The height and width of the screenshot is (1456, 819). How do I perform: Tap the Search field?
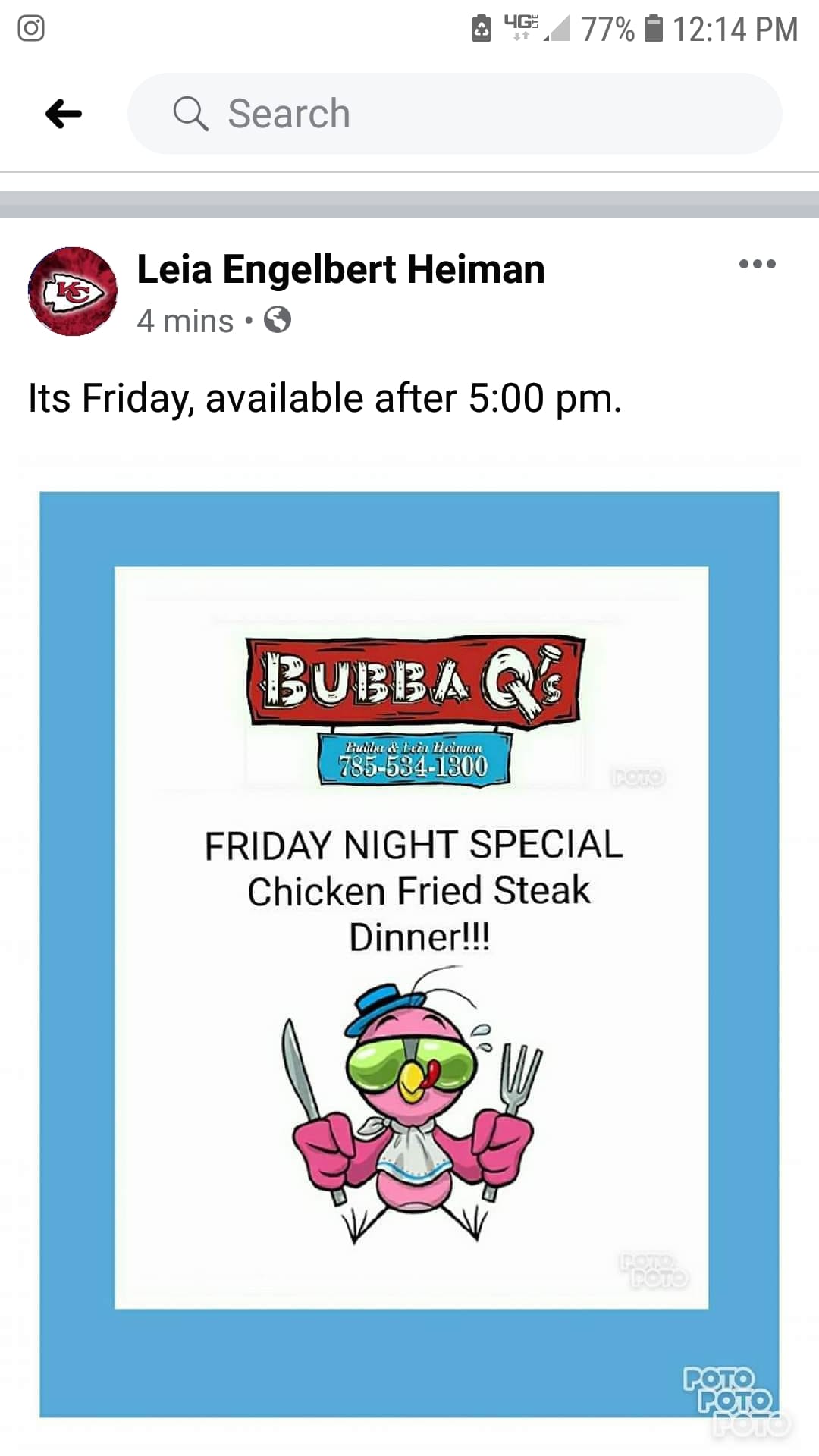click(x=455, y=114)
